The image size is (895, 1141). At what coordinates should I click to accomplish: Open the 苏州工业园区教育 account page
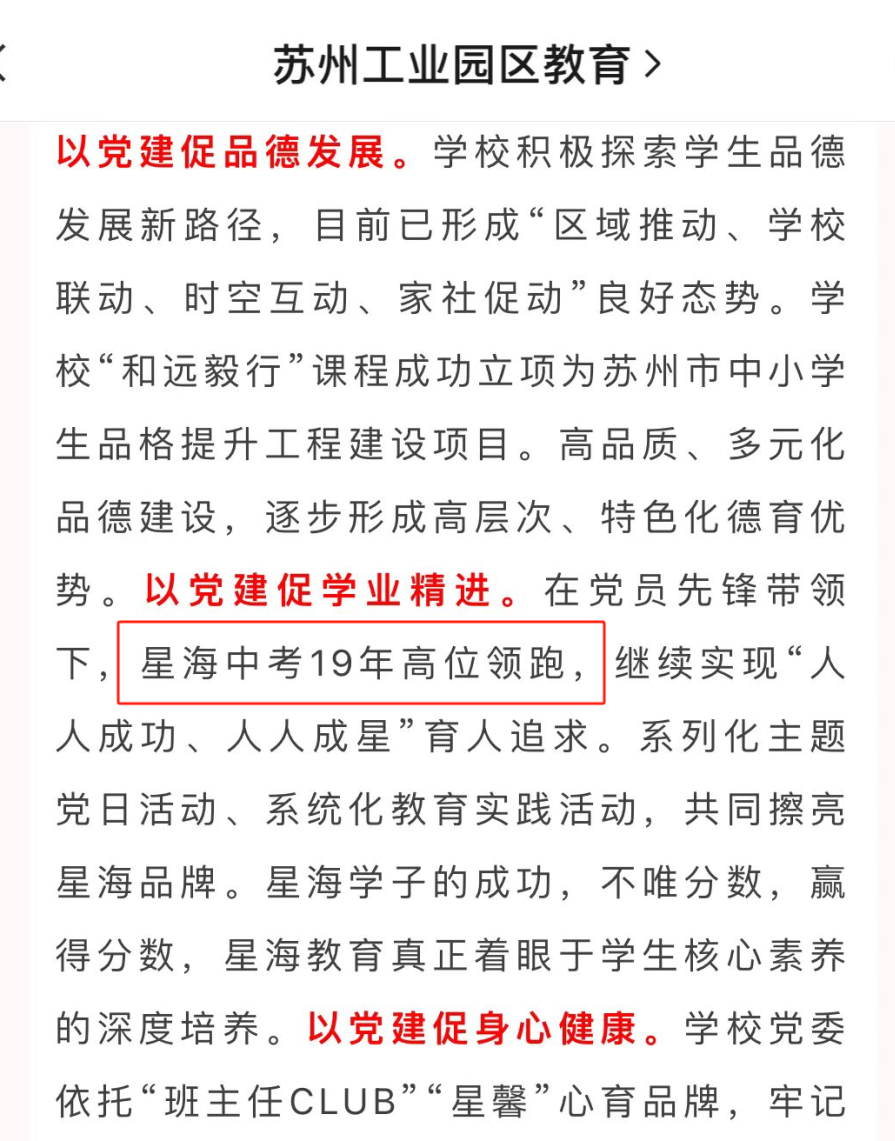[466, 66]
